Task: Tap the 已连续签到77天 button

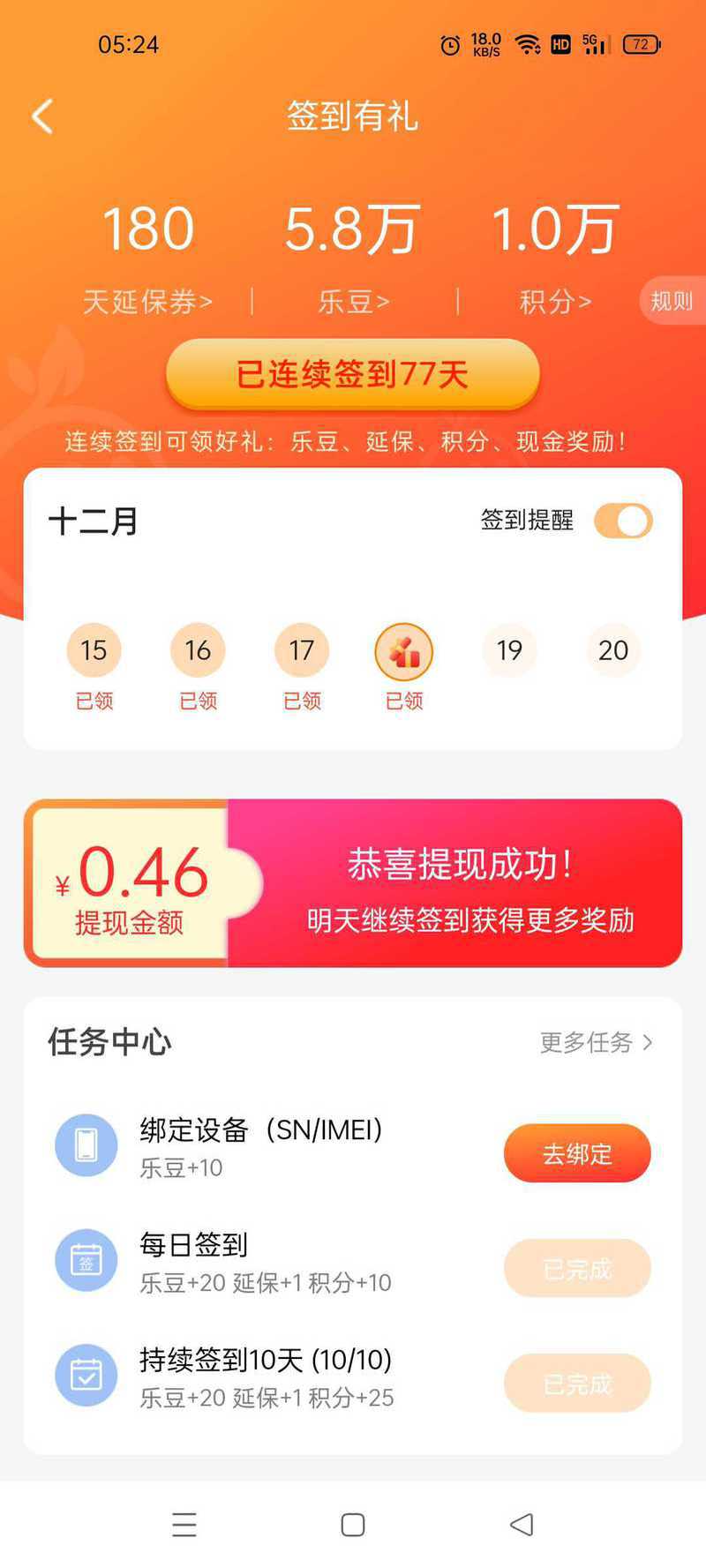Action: [352, 374]
